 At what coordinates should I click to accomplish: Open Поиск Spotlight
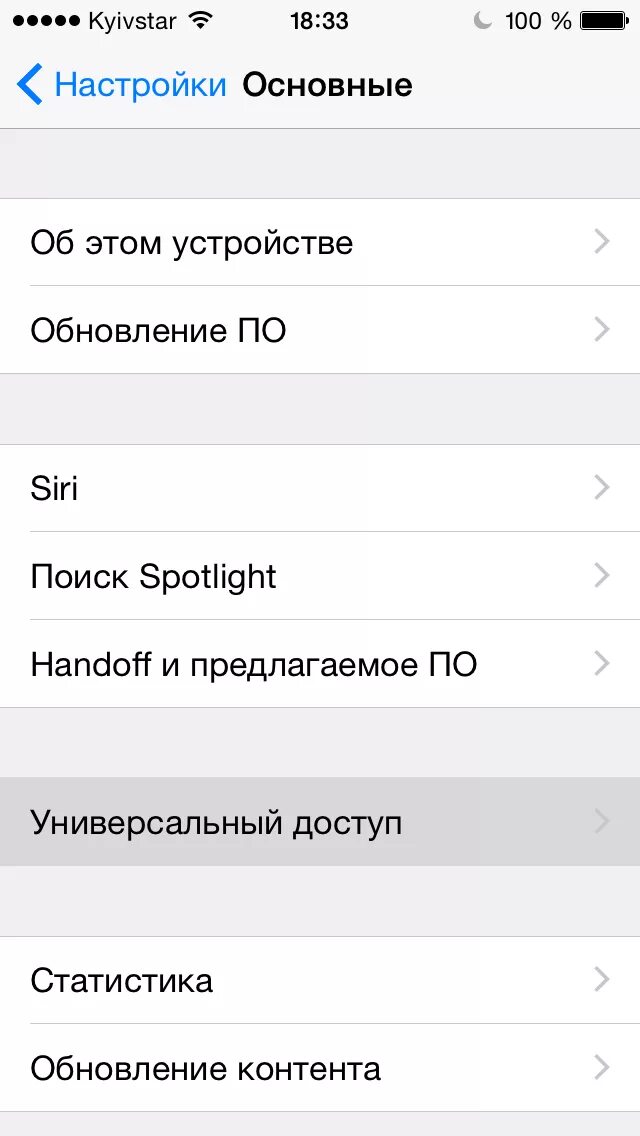click(320, 576)
